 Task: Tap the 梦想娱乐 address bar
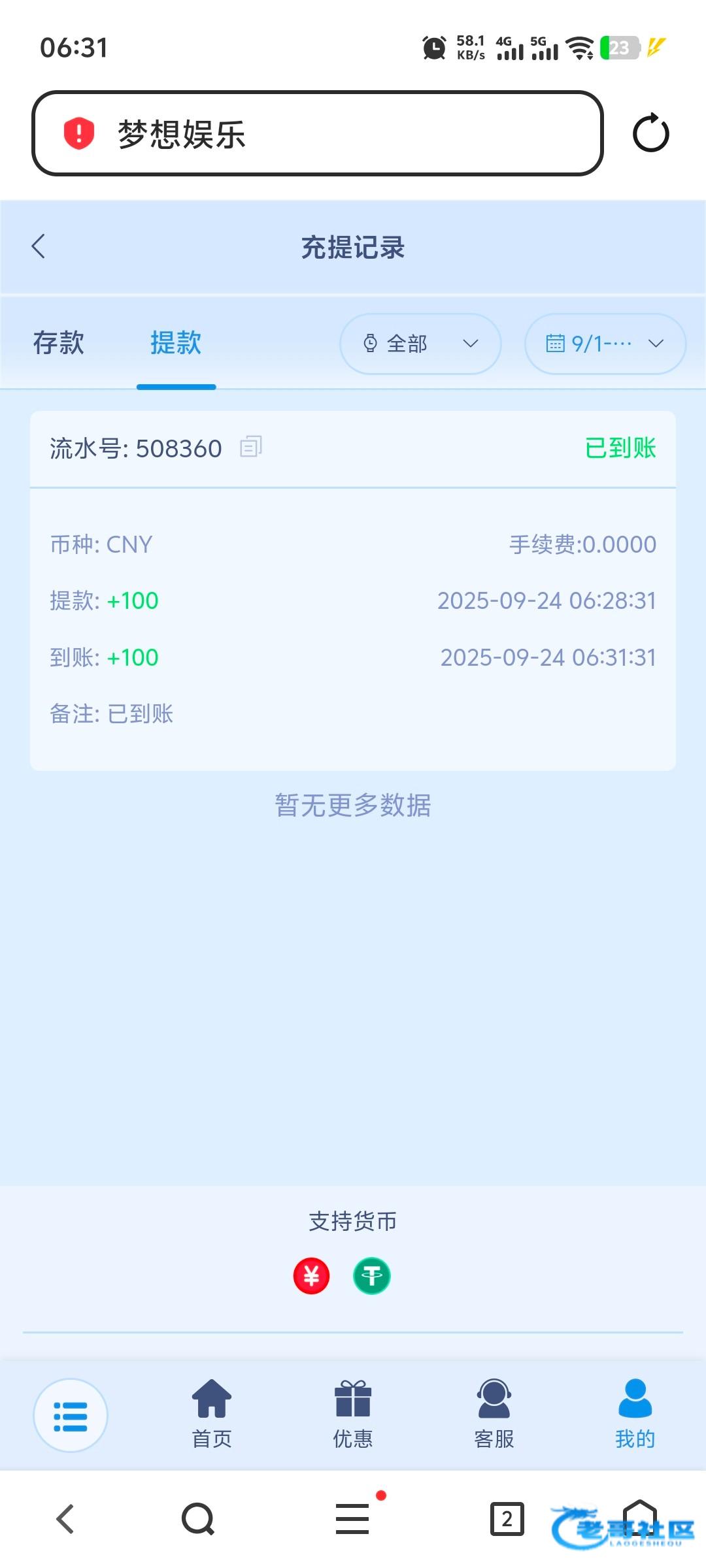click(317, 133)
